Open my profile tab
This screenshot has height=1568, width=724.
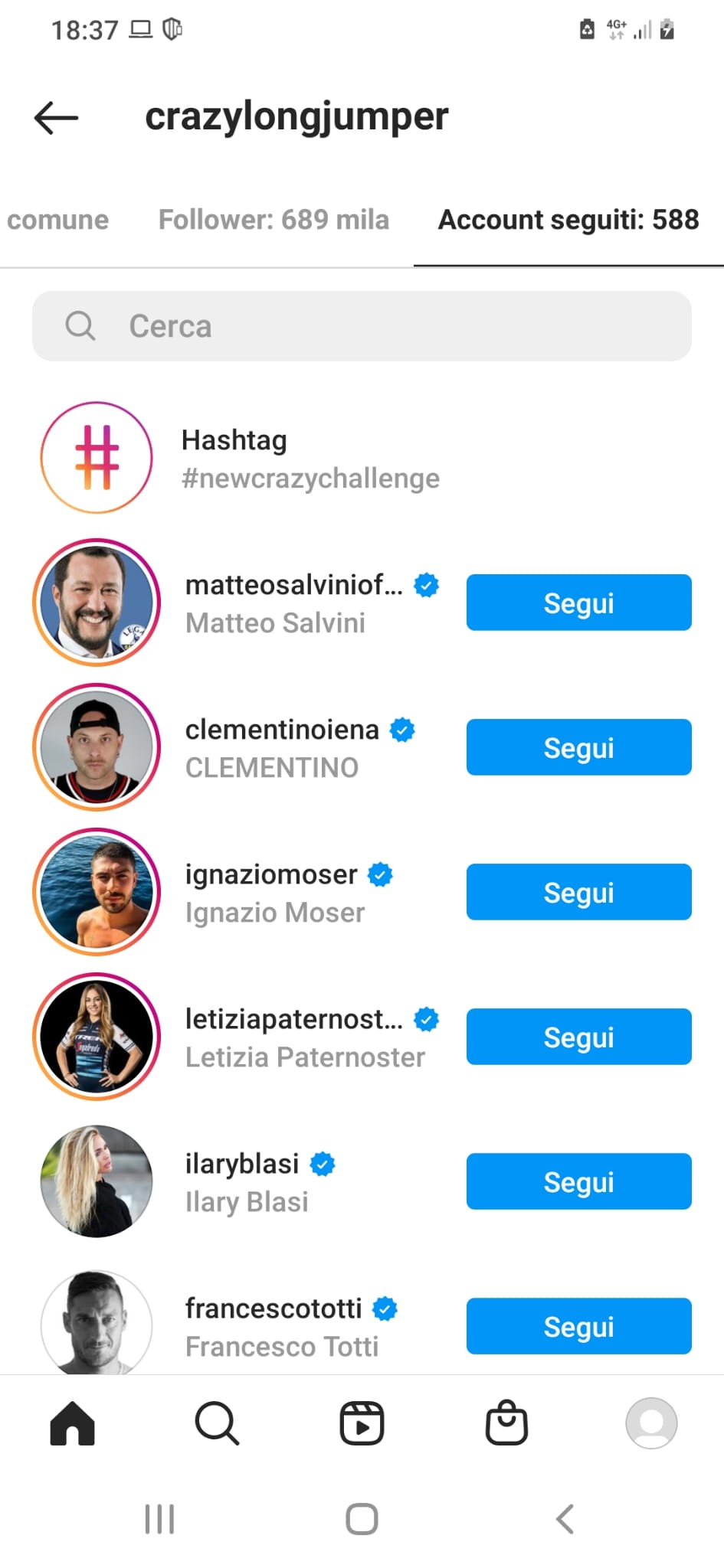pyautogui.click(x=651, y=1424)
